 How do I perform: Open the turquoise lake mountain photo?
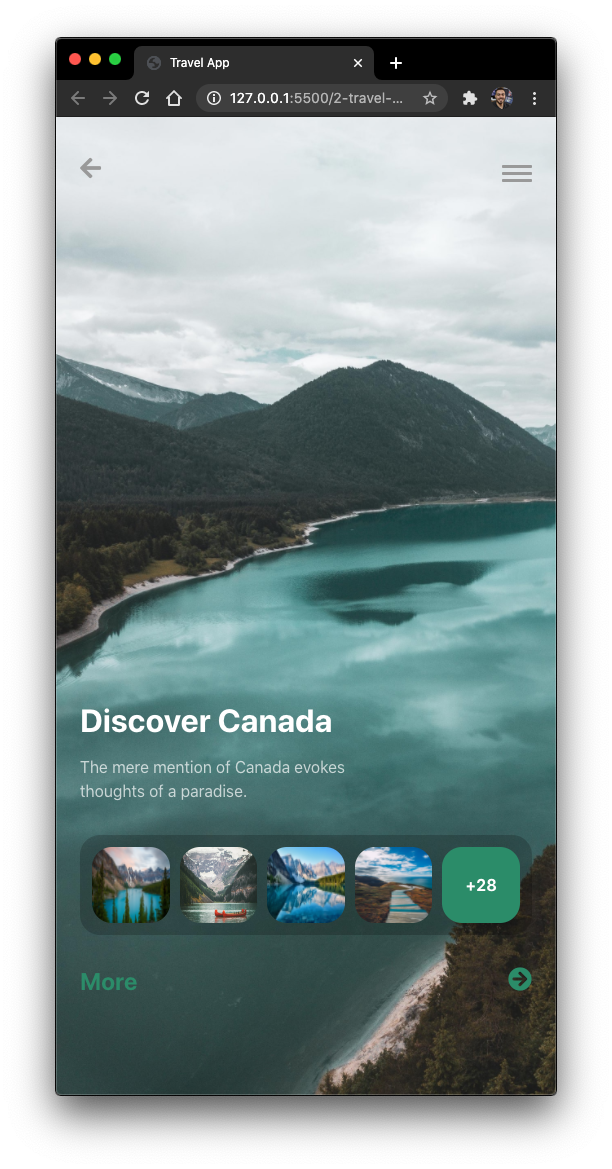[131, 885]
